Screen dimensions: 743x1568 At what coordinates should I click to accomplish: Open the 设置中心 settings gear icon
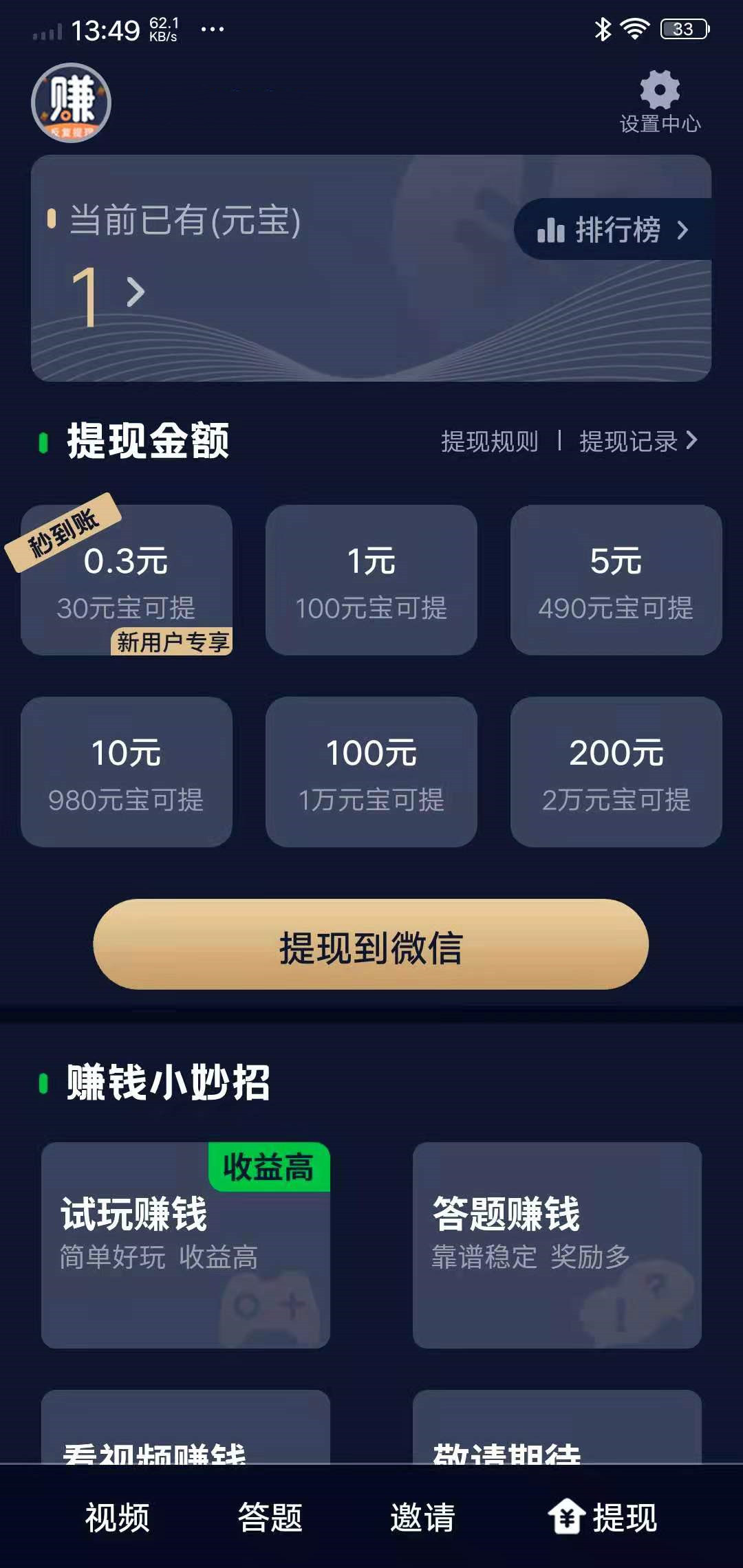pos(658,89)
